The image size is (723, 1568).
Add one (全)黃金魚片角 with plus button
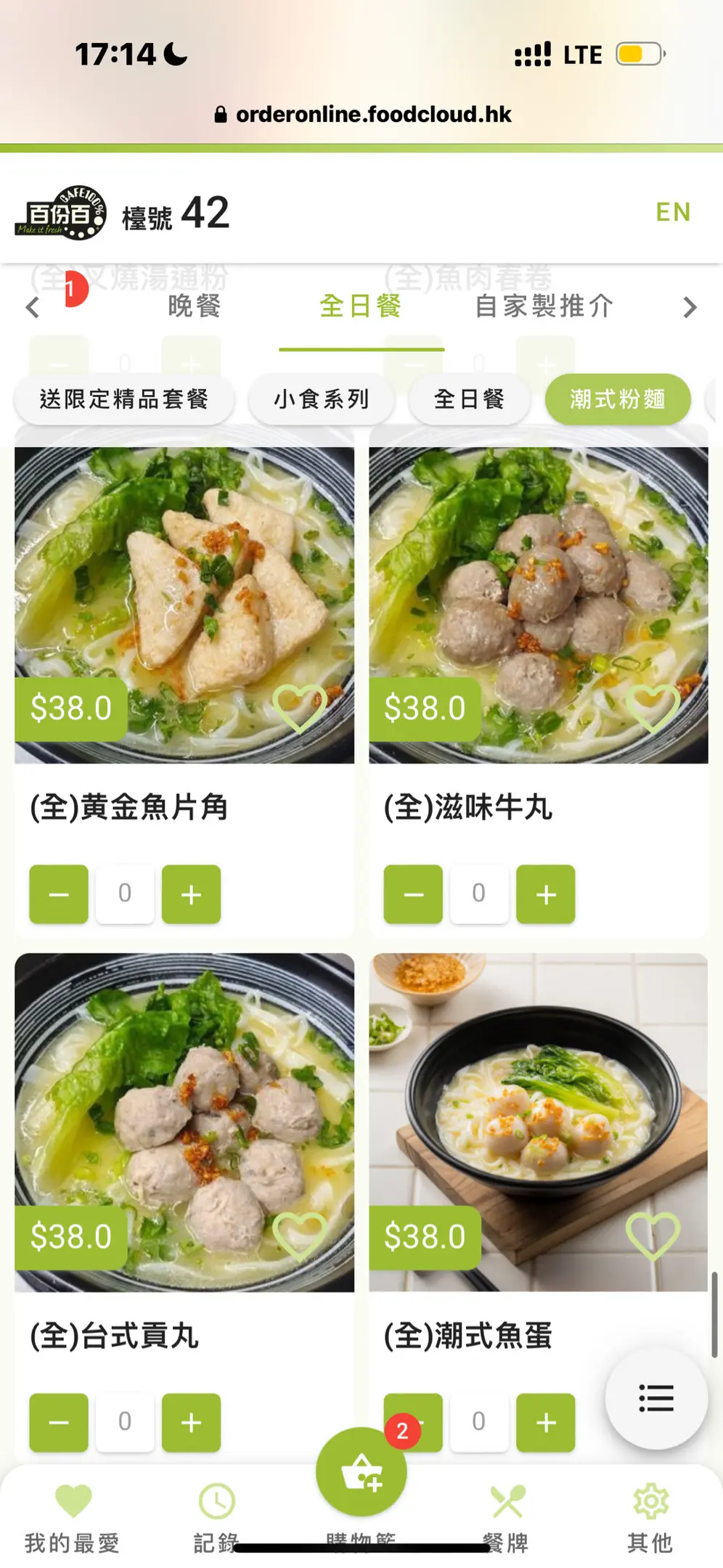191,894
